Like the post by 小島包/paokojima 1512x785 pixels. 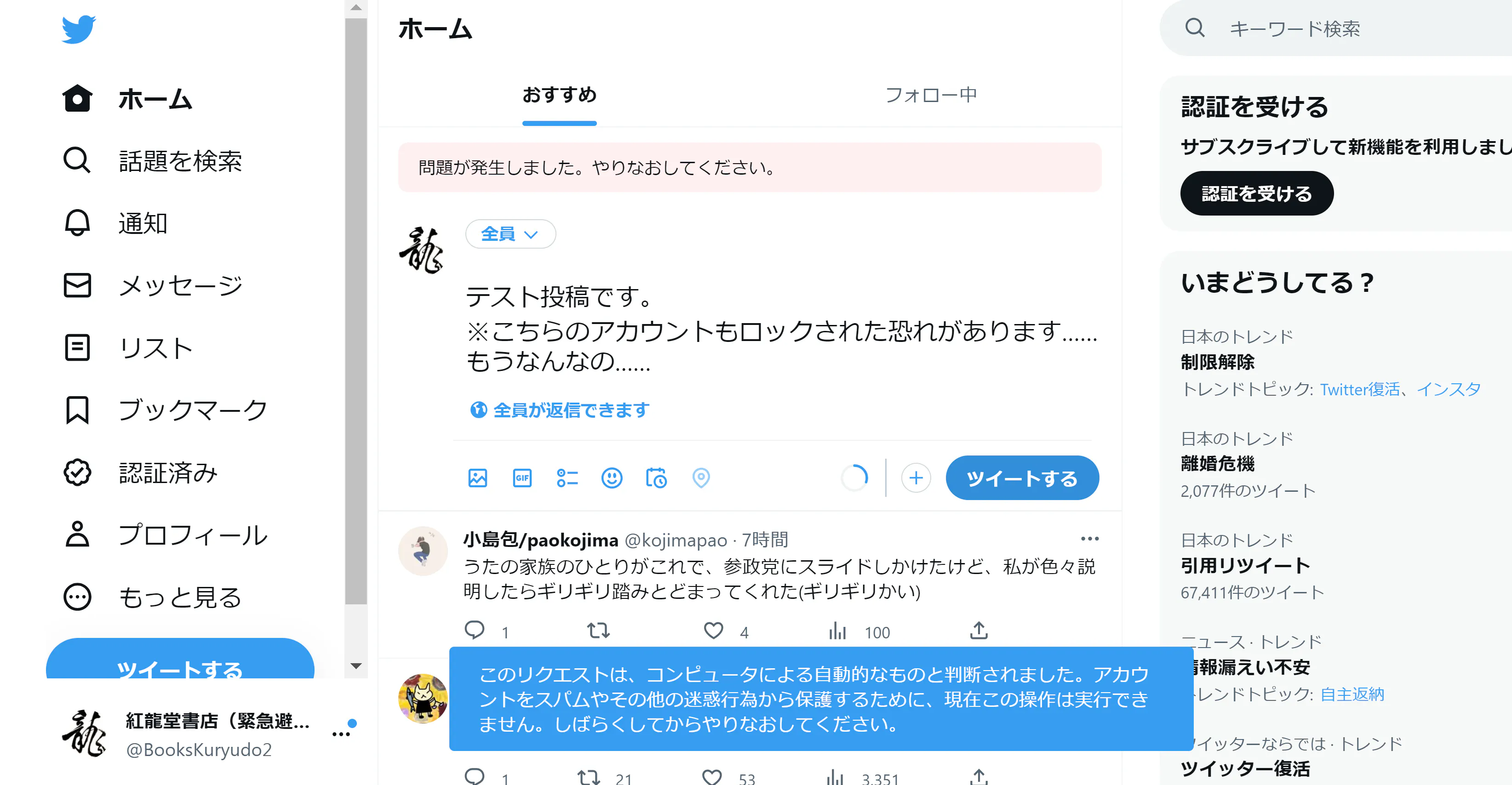pyautogui.click(x=713, y=631)
